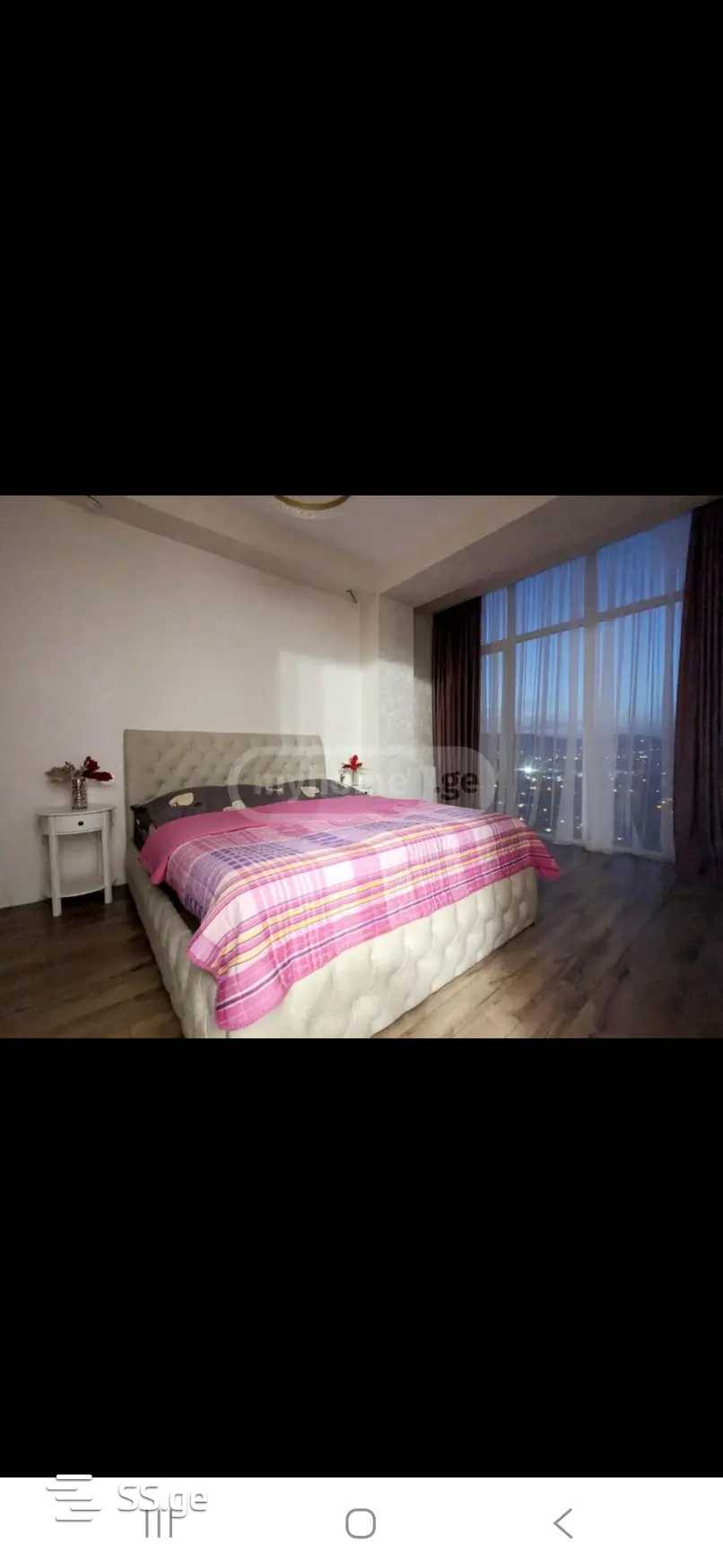Viewport: 723px width, 1568px height.
Task: Go to the home screen
Action: pyautogui.click(x=361, y=1523)
